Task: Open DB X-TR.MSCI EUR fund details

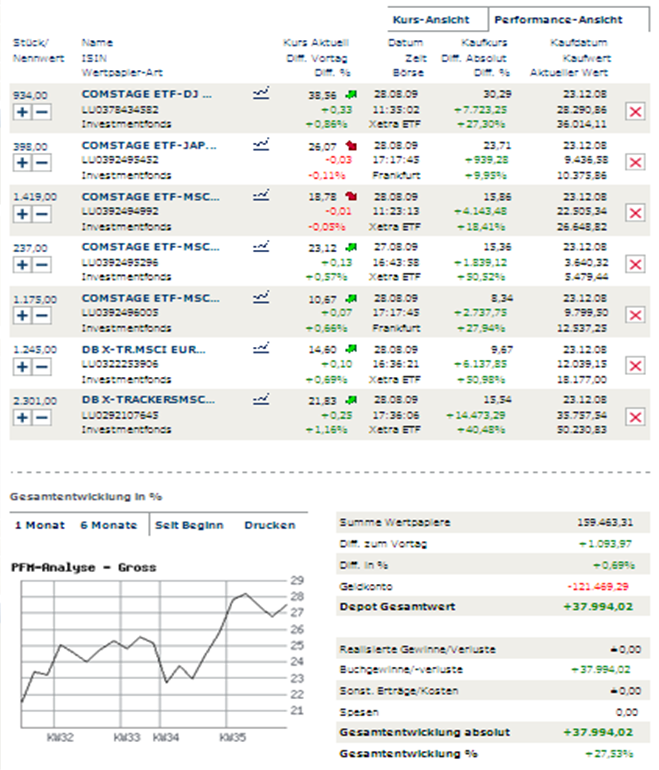Action: [144, 350]
